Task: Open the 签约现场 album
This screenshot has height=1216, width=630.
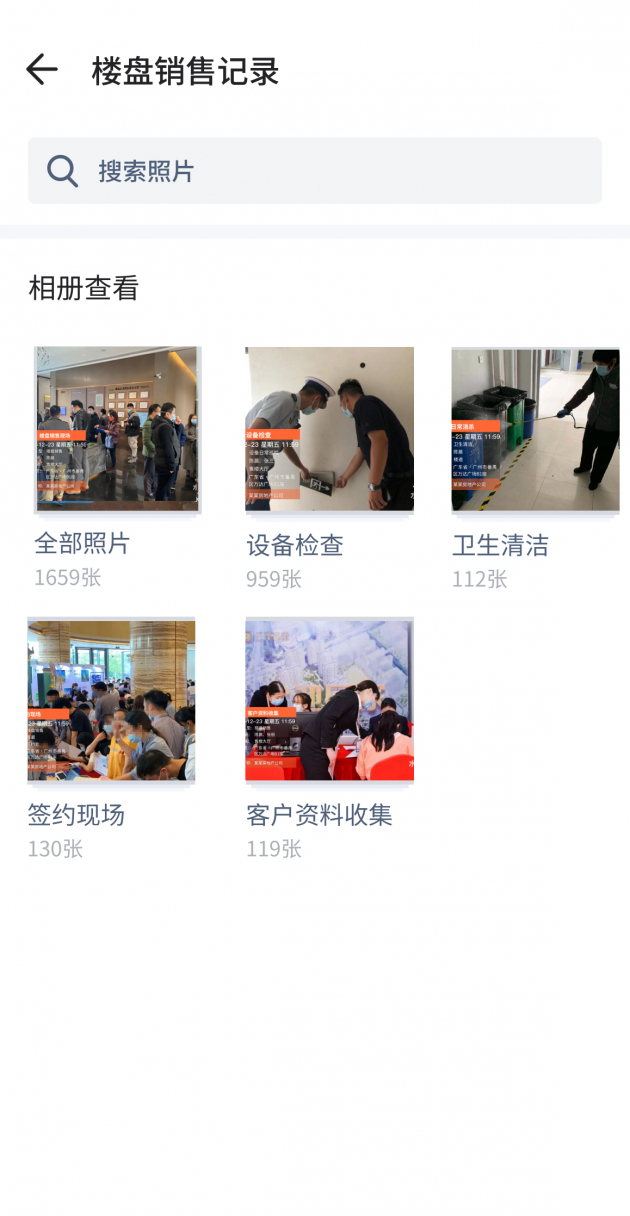Action: click(111, 701)
